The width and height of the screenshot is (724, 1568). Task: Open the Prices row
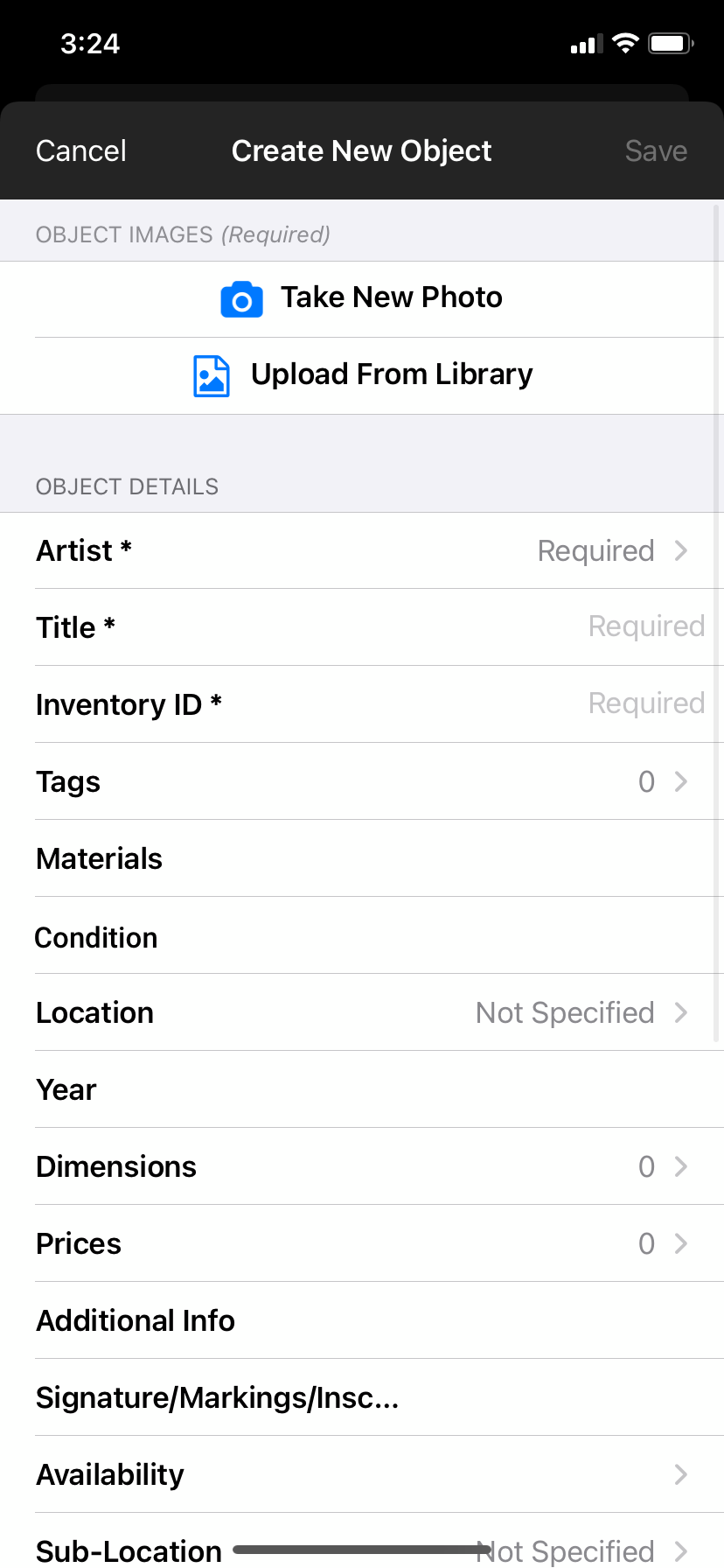point(362,1243)
